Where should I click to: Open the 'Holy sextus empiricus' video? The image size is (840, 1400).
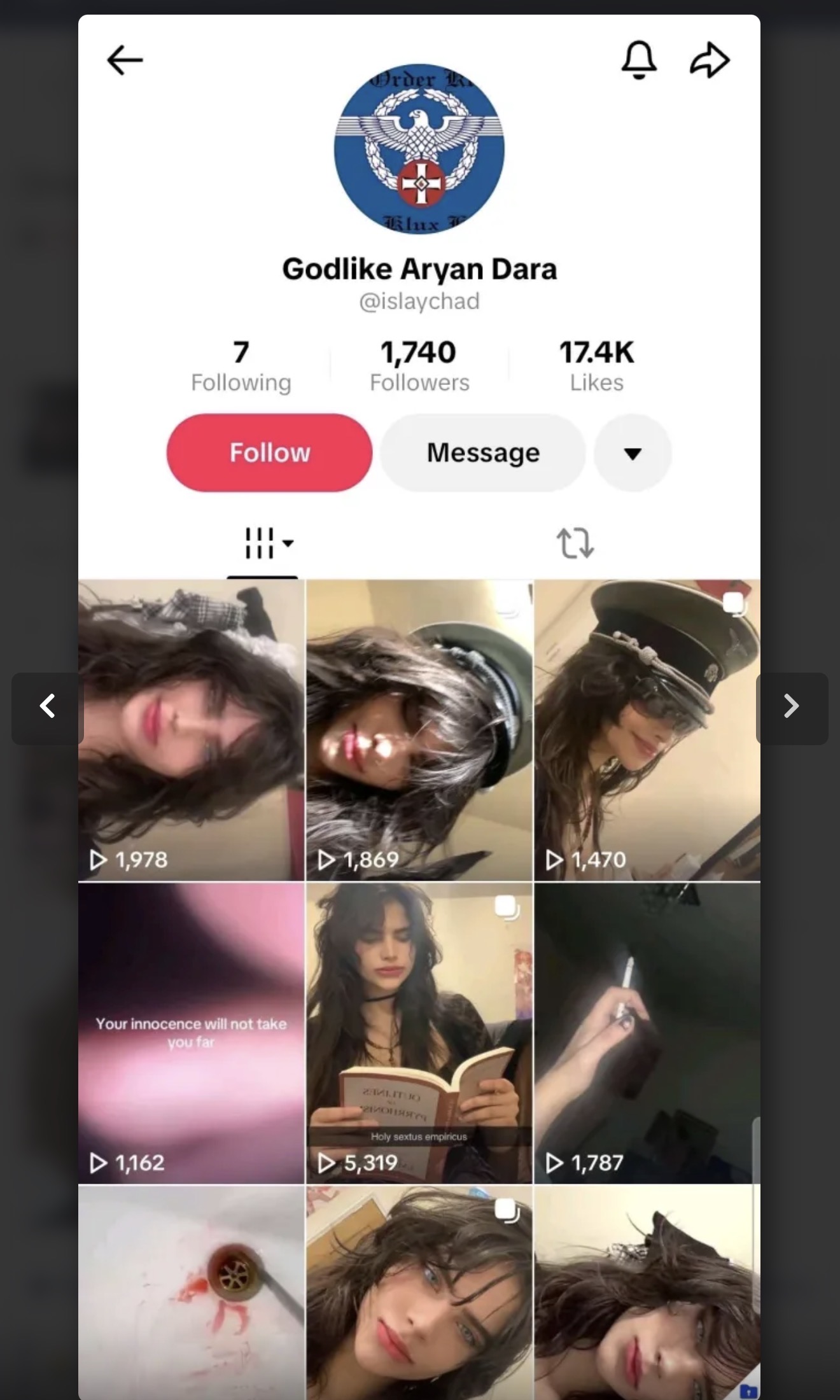419,1032
